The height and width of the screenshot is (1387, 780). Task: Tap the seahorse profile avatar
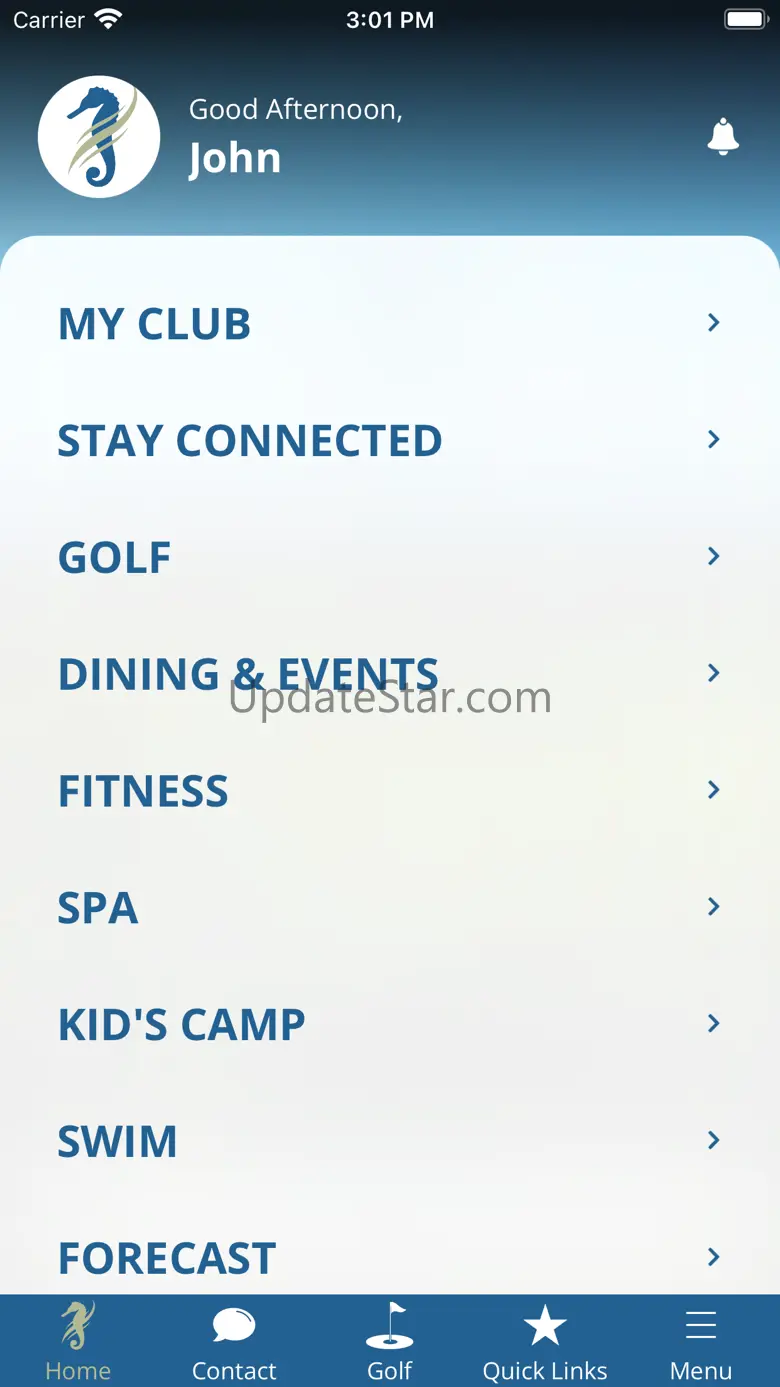pyautogui.click(x=99, y=137)
